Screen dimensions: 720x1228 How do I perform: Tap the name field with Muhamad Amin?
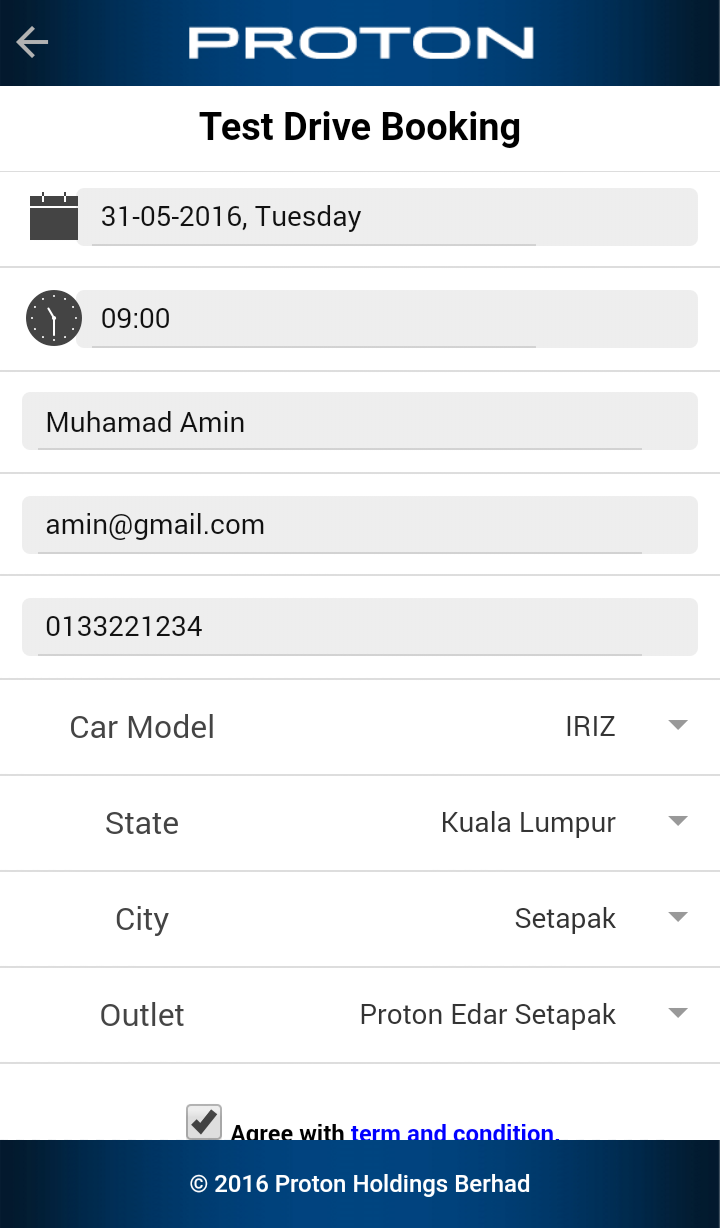click(x=360, y=421)
